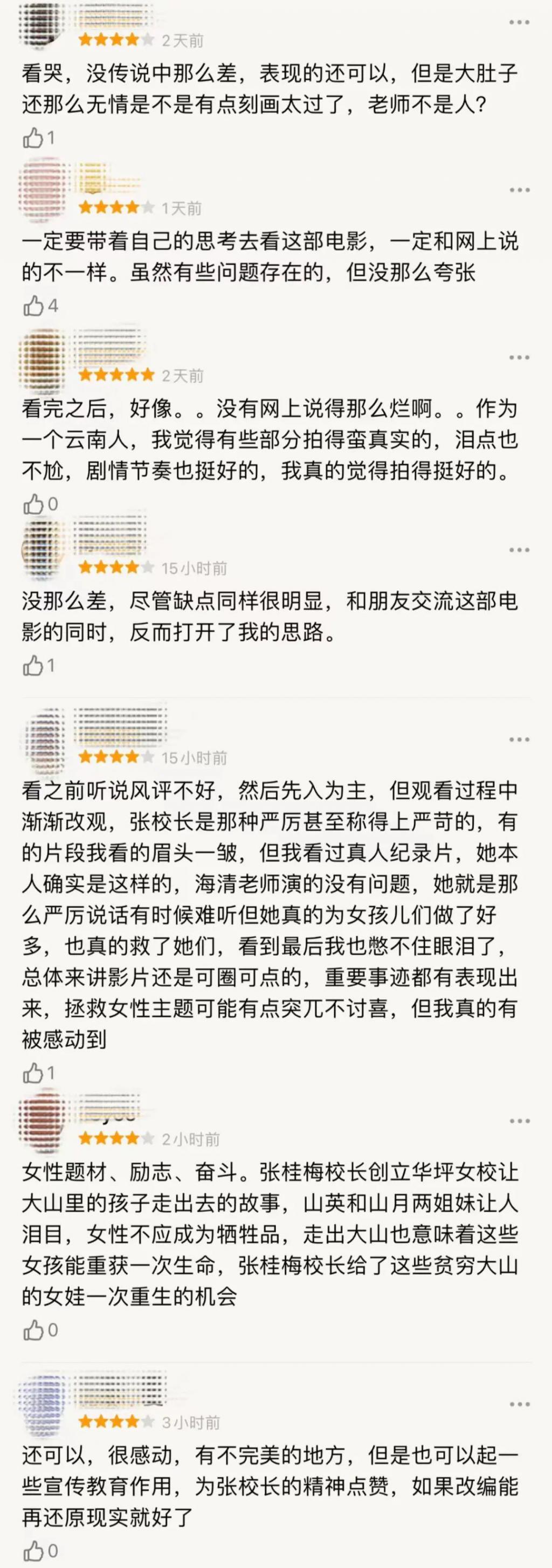
Task: Like the review starting with 看哭，没传说中那么差
Action: pyautogui.click(x=33, y=138)
